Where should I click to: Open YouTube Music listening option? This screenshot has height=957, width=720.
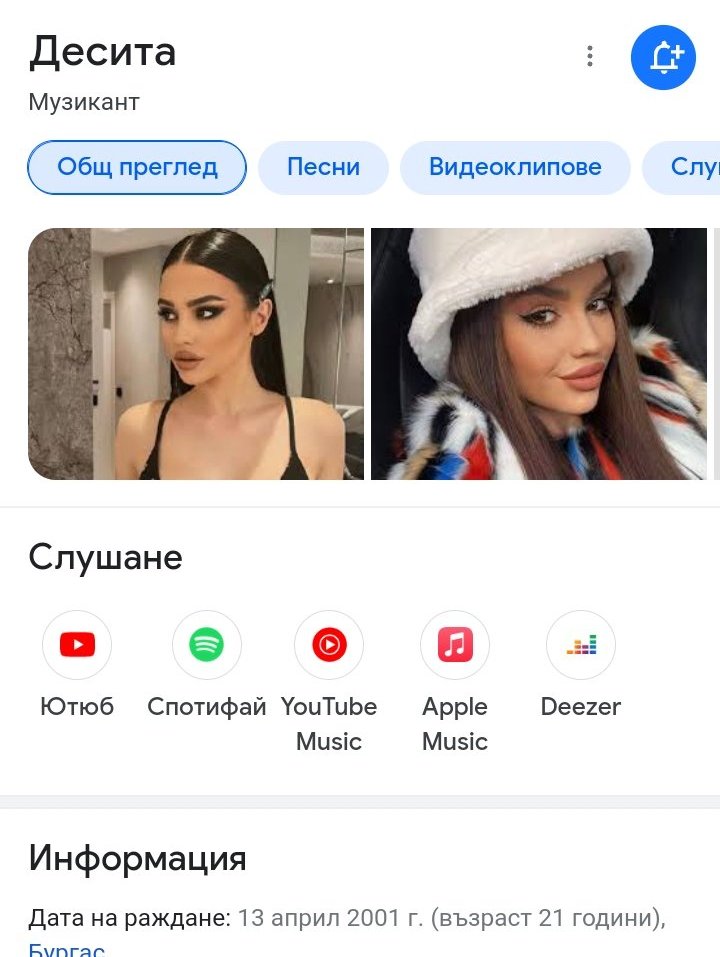point(329,645)
